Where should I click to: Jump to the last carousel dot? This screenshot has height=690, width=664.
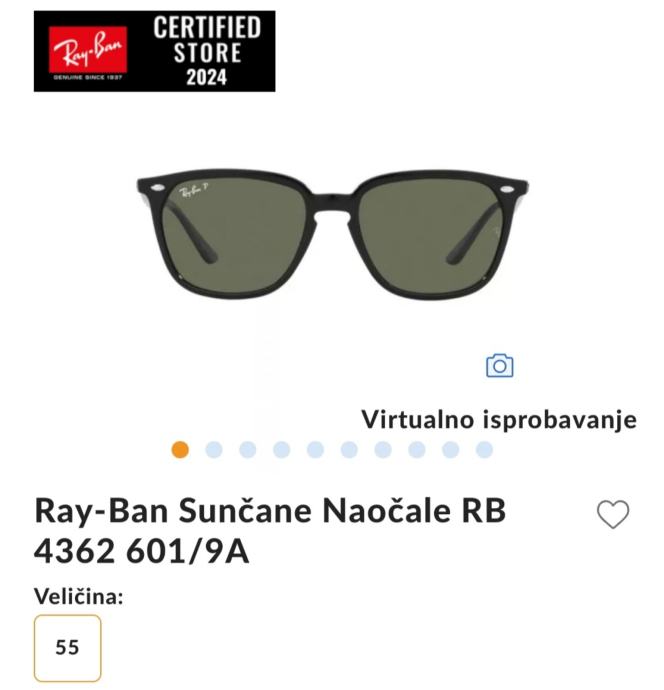tap(484, 450)
